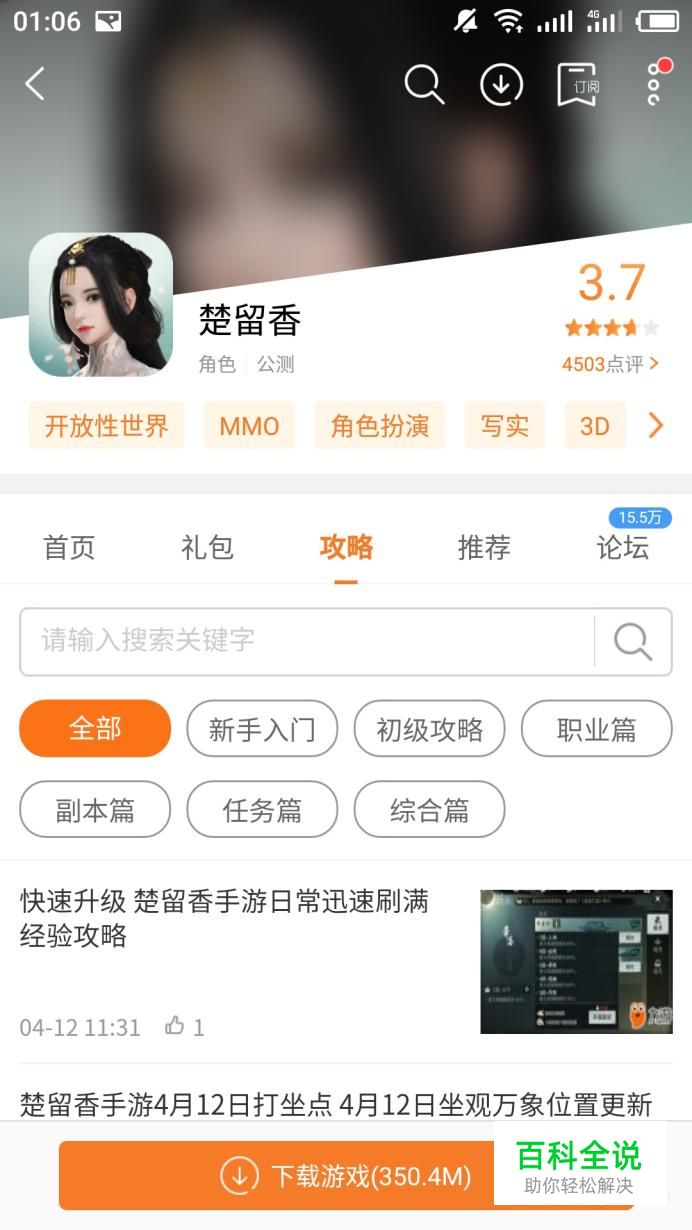
Task: Filter guides by 任务篇
Action: click(x=262, y=809)
